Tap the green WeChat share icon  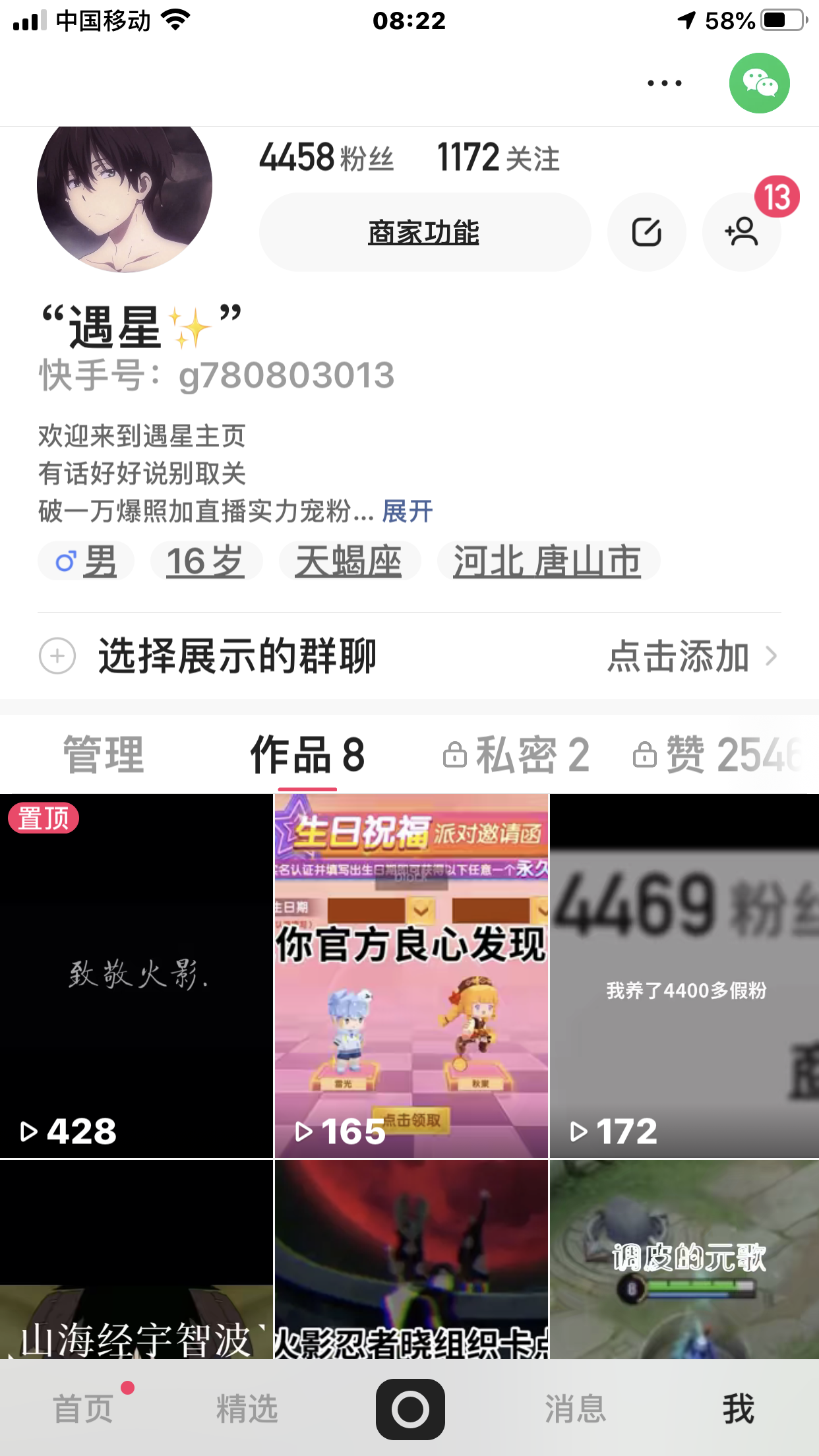pos(759,84)
